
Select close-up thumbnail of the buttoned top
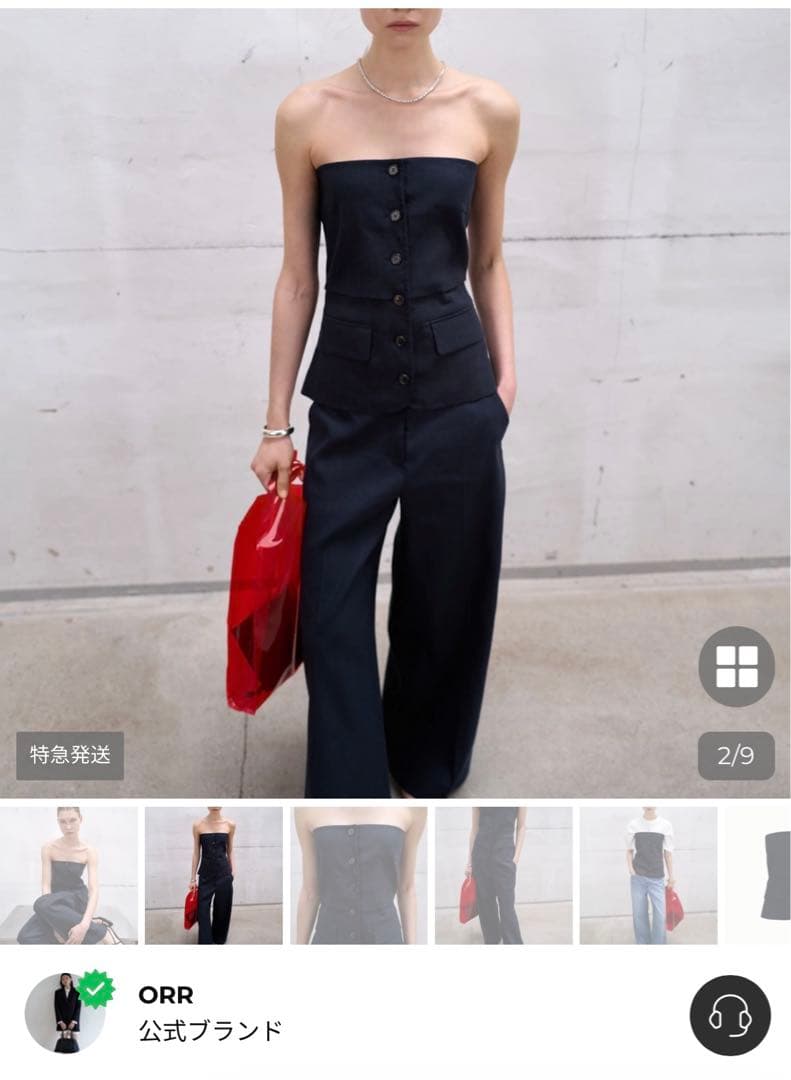(x=359, y=875)
